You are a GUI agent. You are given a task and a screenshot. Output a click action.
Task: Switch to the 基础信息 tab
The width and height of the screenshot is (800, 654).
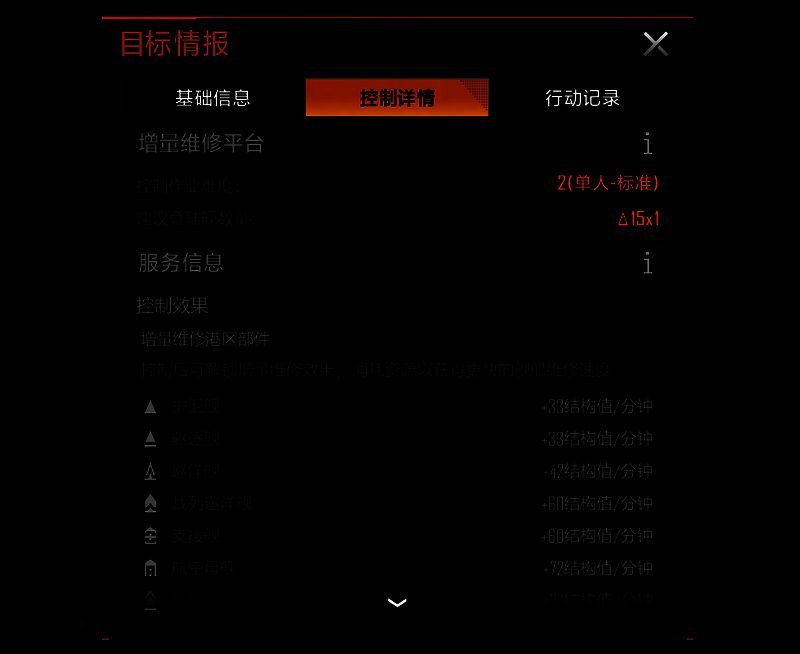click(212, 98)
